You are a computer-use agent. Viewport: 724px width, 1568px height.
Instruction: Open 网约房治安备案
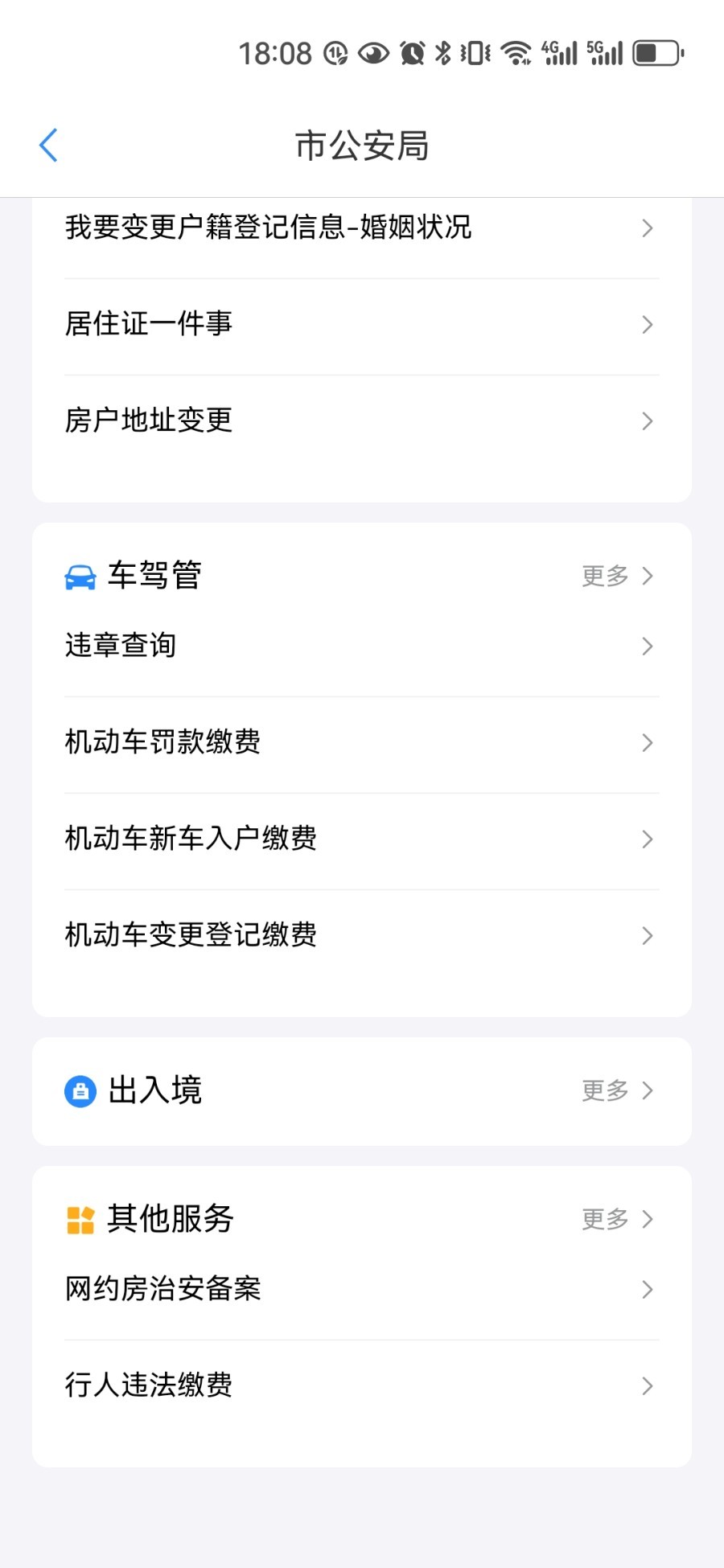[x=360, y=1289]
